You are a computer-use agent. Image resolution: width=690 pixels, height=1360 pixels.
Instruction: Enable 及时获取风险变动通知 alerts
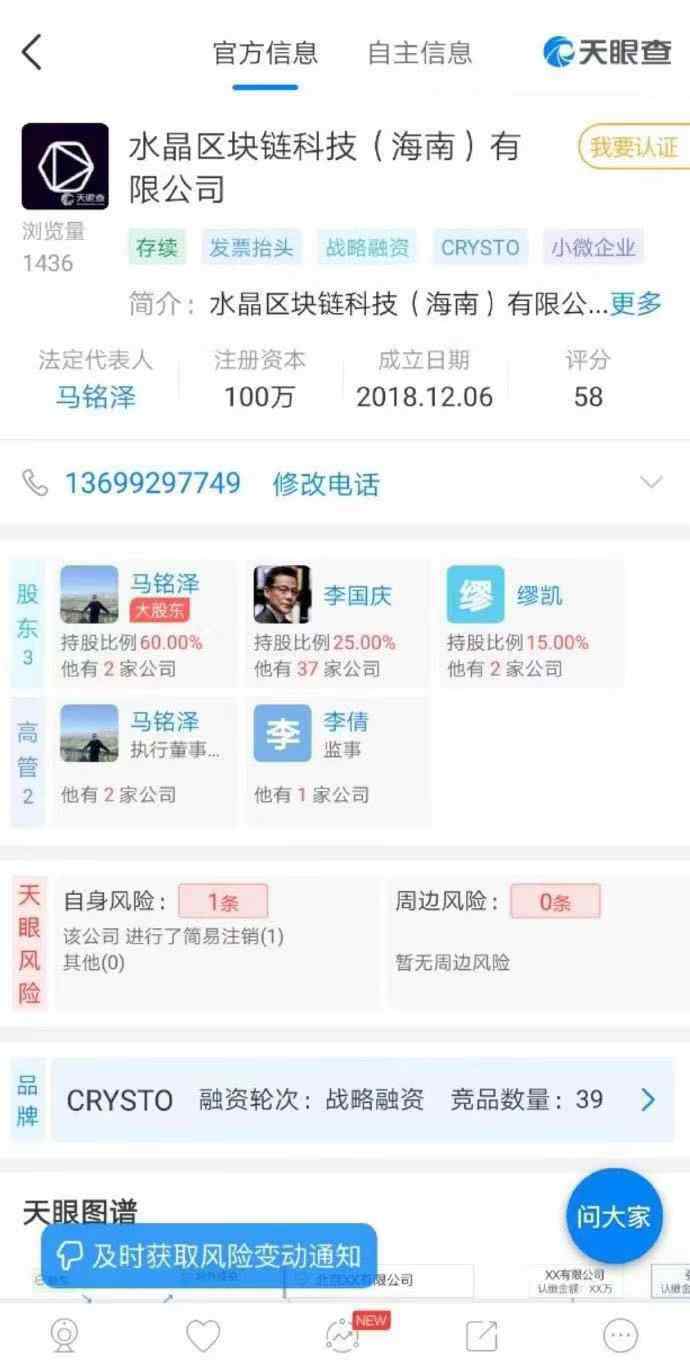pos(209,1256)
